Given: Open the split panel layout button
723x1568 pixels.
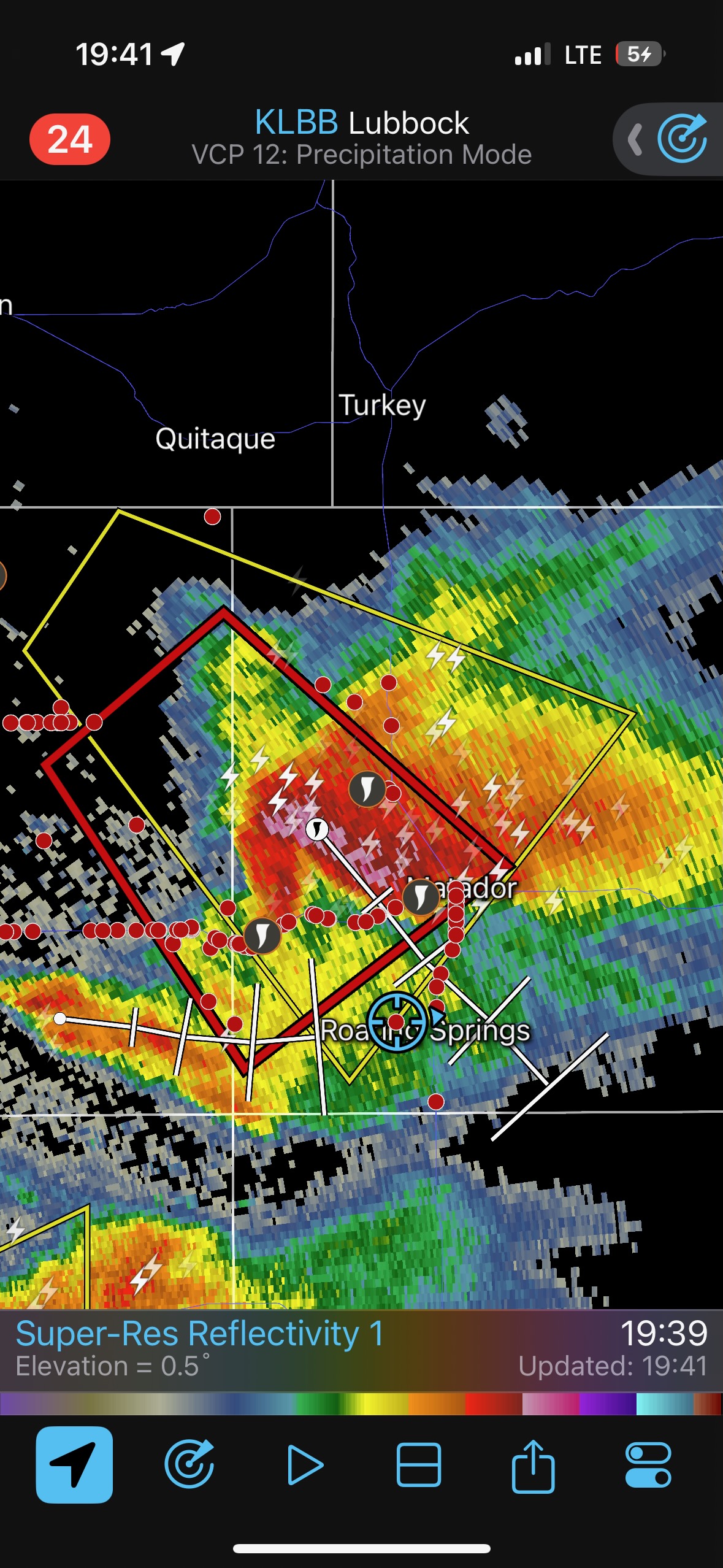Looking at the screenshot, I should coord(419,1465).
